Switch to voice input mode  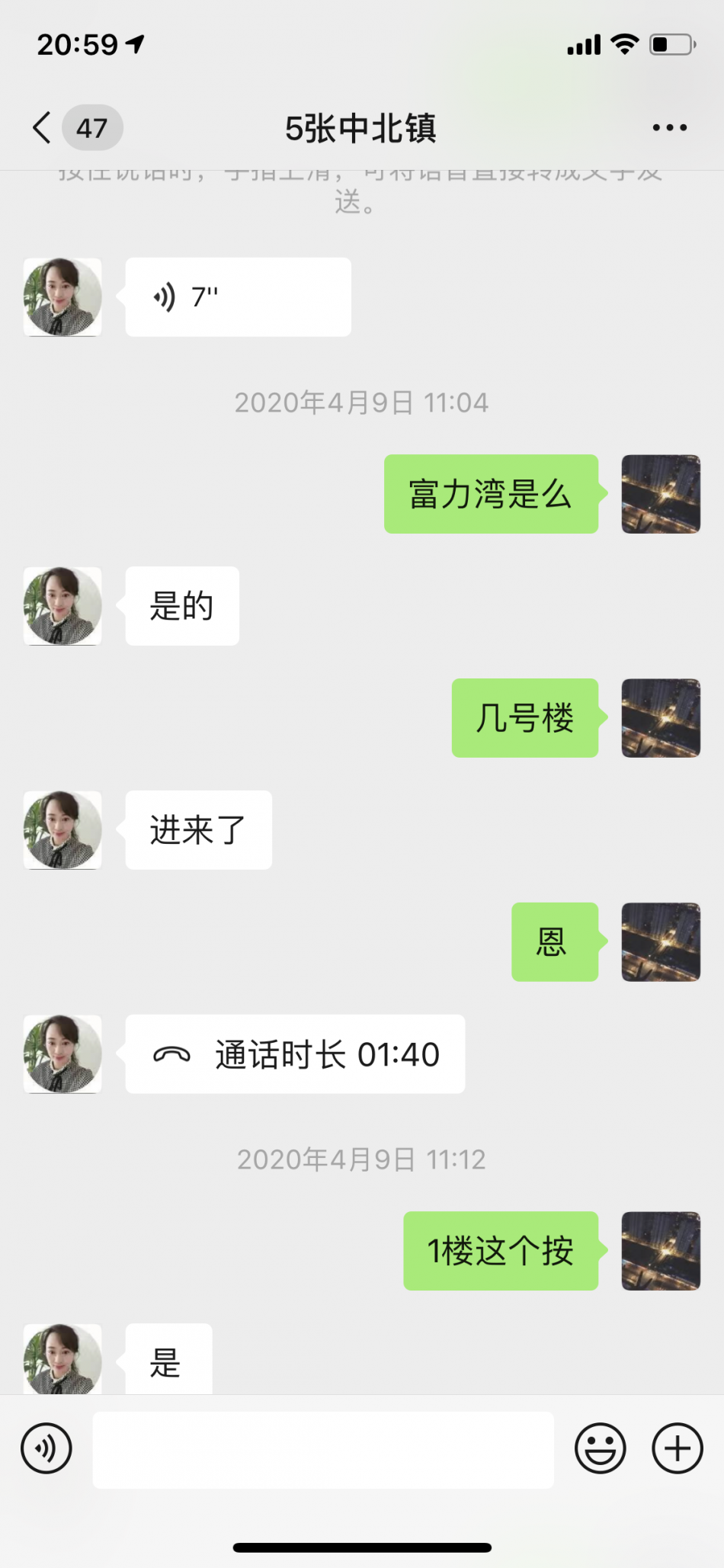pyautogui.click(x=46, y=1448)
